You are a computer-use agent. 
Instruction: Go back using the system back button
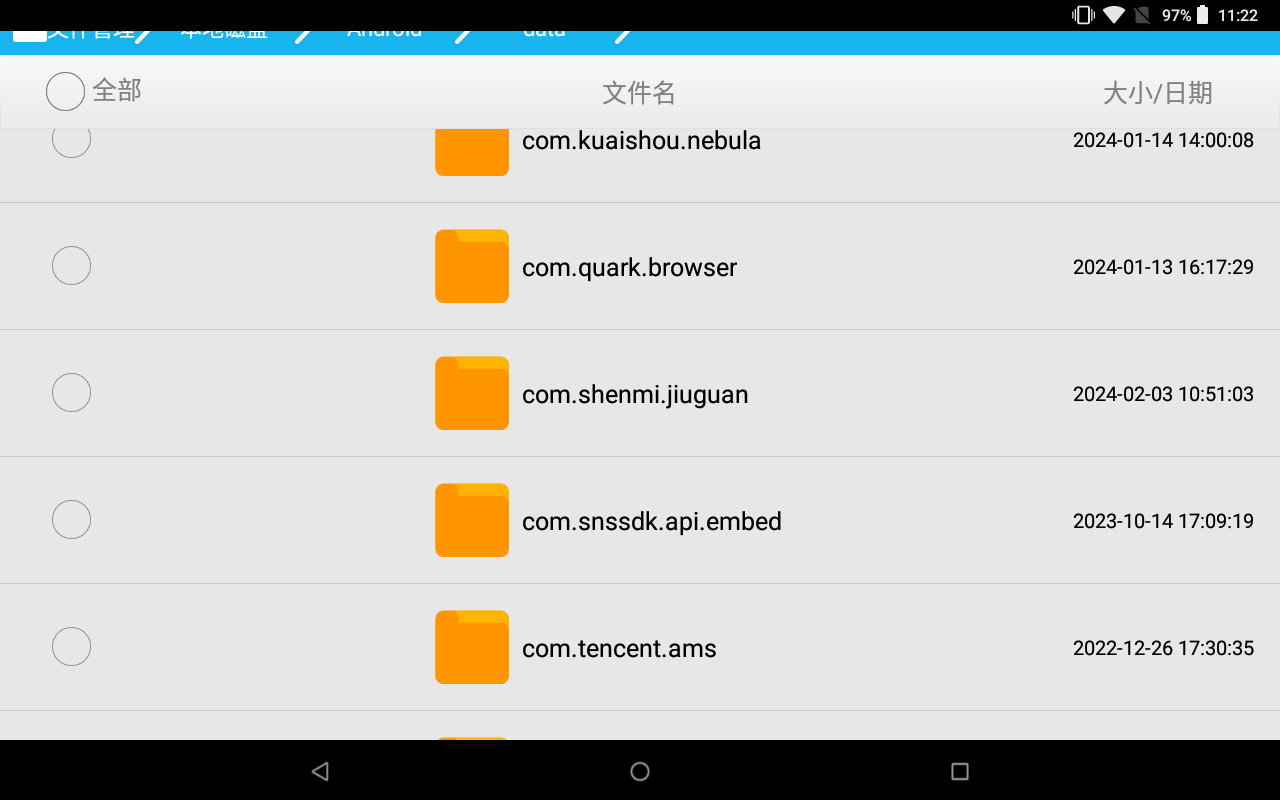(320, 771)
